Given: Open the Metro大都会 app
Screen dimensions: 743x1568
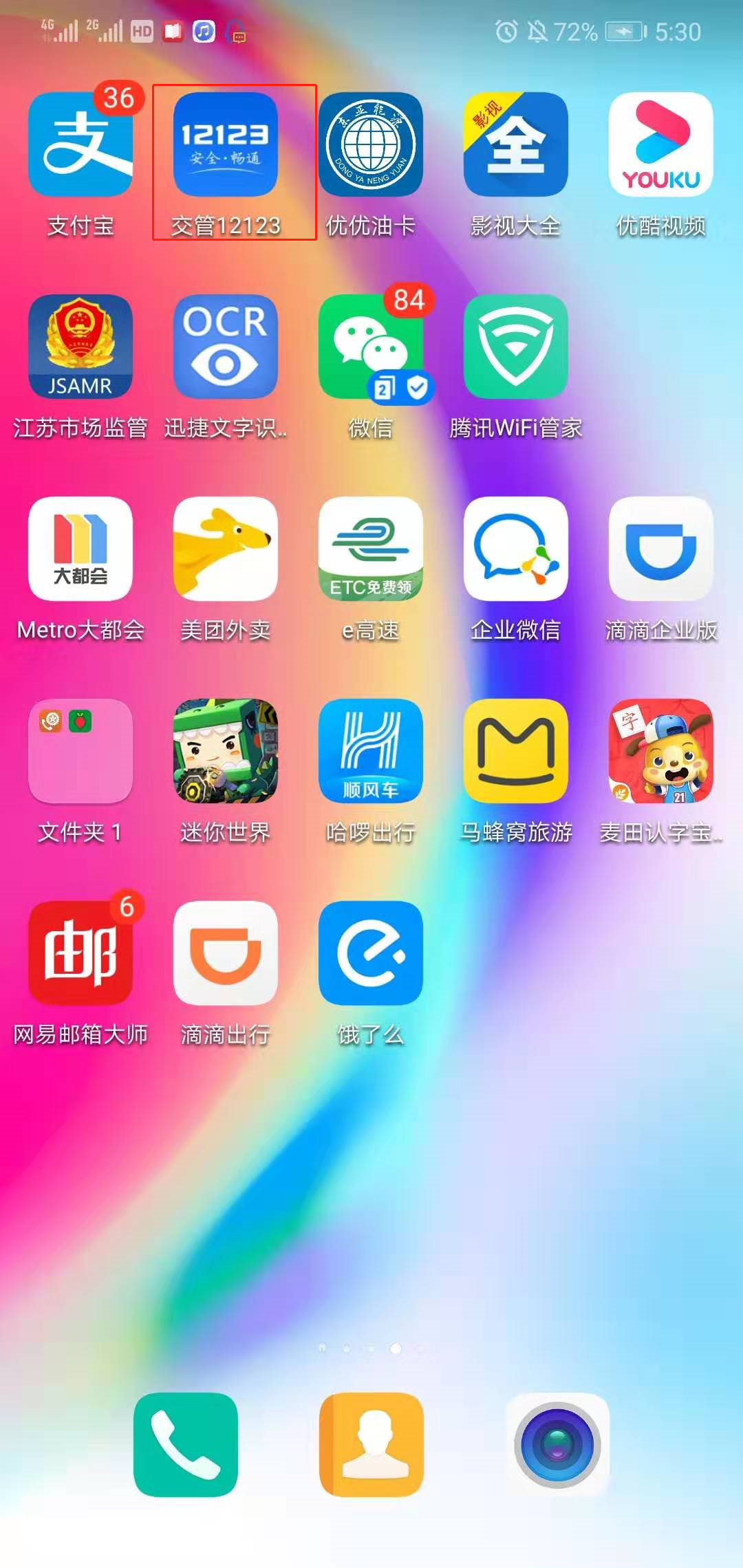Looking at the screenshot, I should (x=80, y=549).
